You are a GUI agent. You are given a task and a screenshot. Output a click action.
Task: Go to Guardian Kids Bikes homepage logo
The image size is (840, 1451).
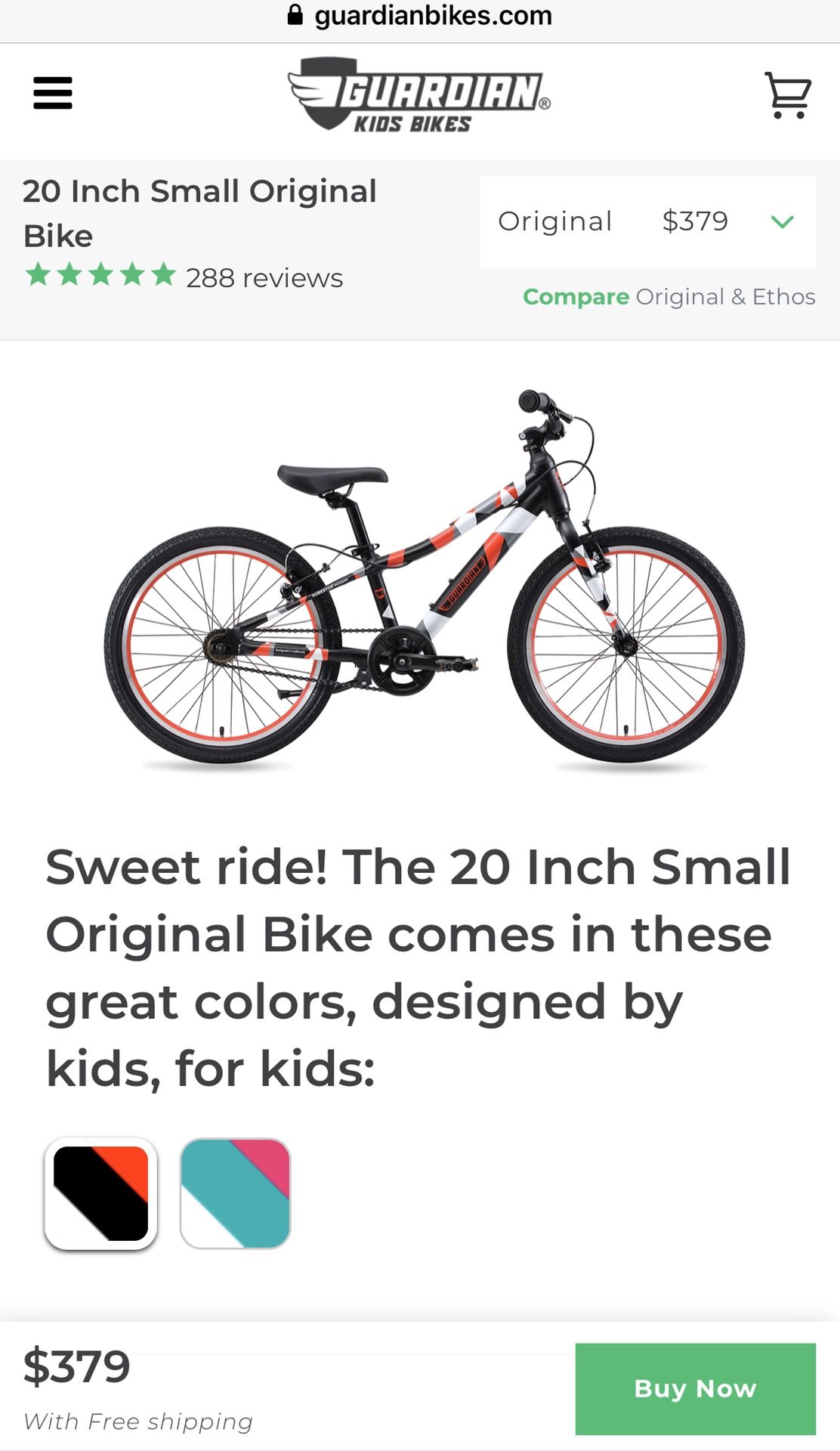(419, 94)
